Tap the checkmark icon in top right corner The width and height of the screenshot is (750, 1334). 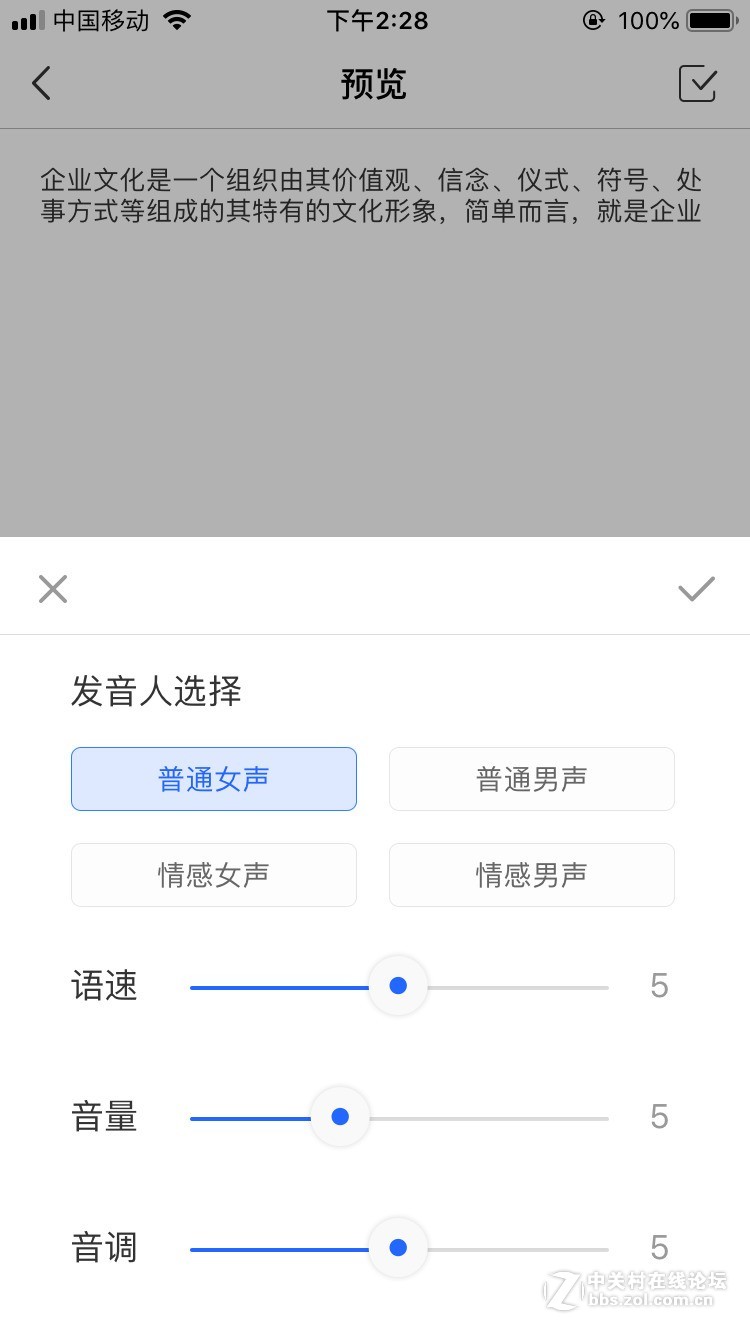[699, 83]
